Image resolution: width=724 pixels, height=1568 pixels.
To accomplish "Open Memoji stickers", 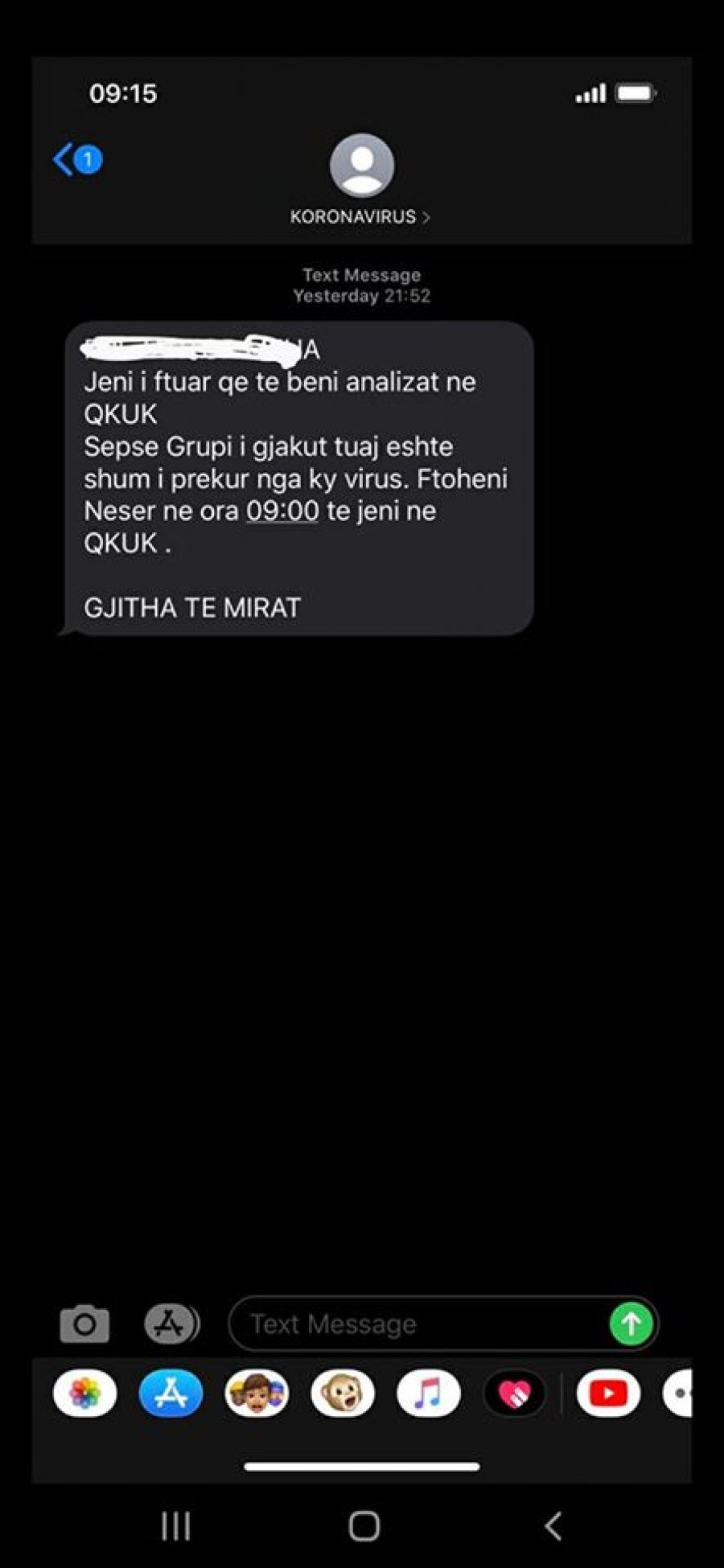I will pyautogui.click(x=257, y=1394).
